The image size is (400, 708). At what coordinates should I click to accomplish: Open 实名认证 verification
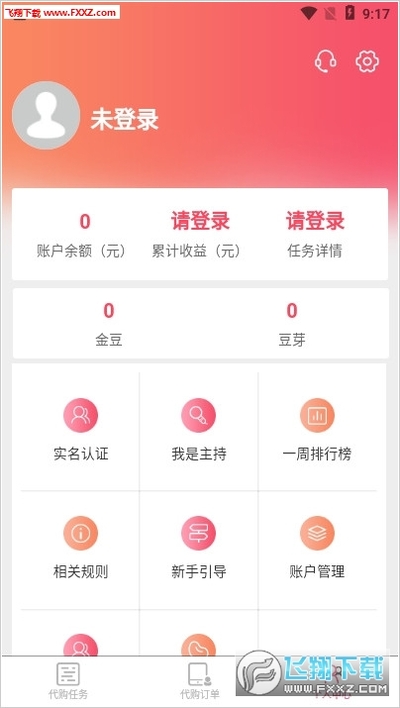(x=81, y=430)
